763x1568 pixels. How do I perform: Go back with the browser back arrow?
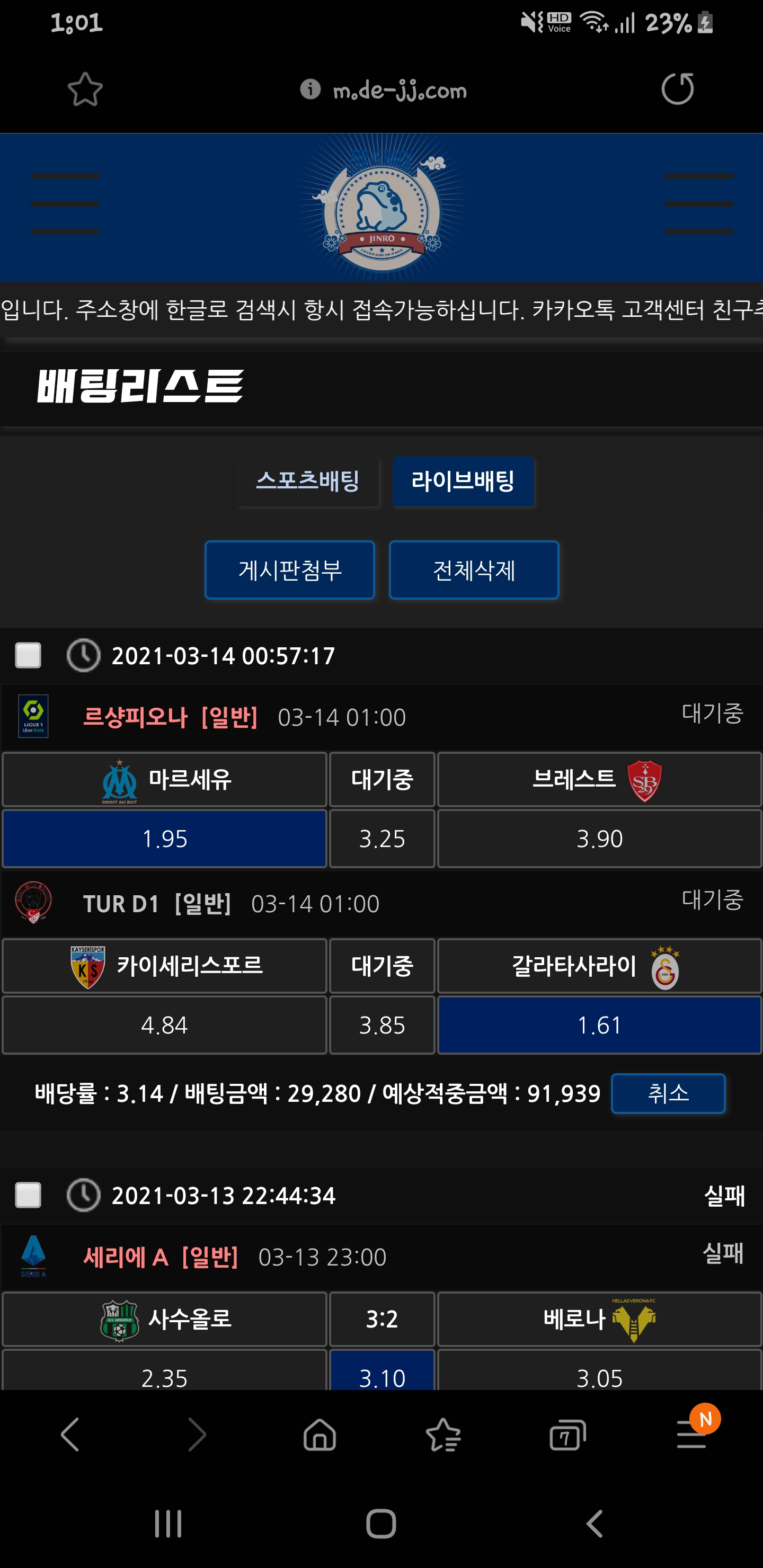(x=70, y=1435)
